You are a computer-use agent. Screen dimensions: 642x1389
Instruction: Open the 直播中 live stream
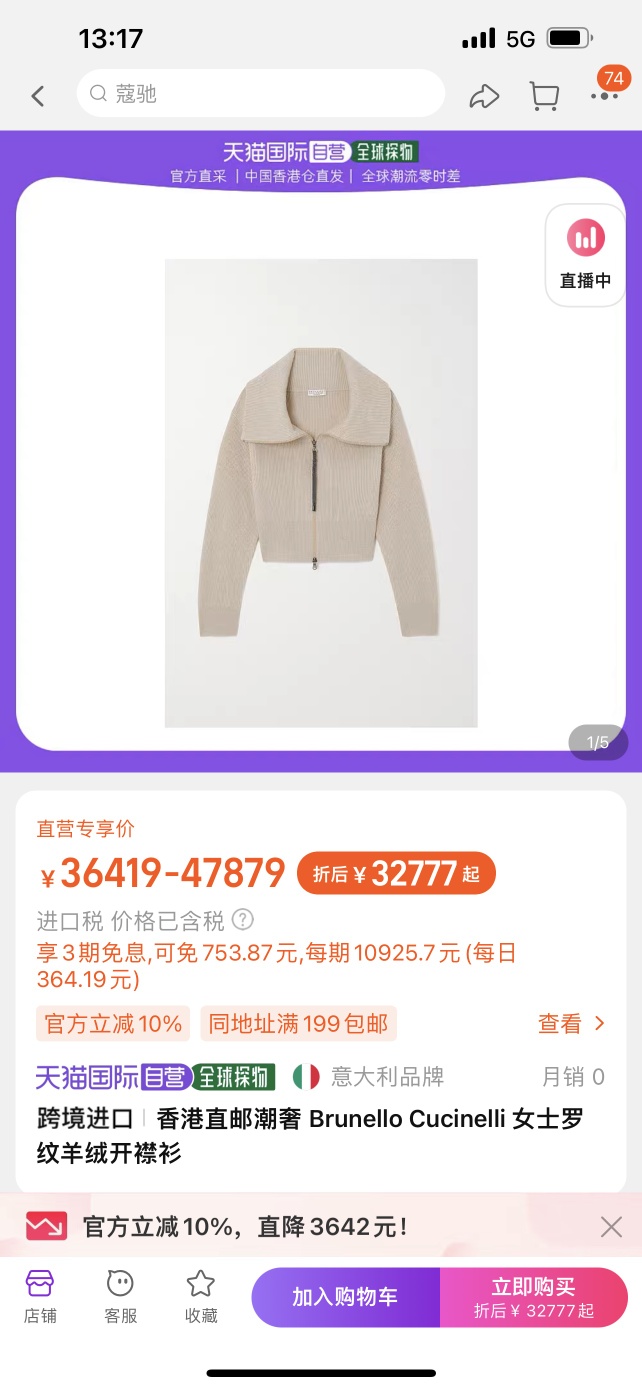pyautogui.click(x=585, y=254)
